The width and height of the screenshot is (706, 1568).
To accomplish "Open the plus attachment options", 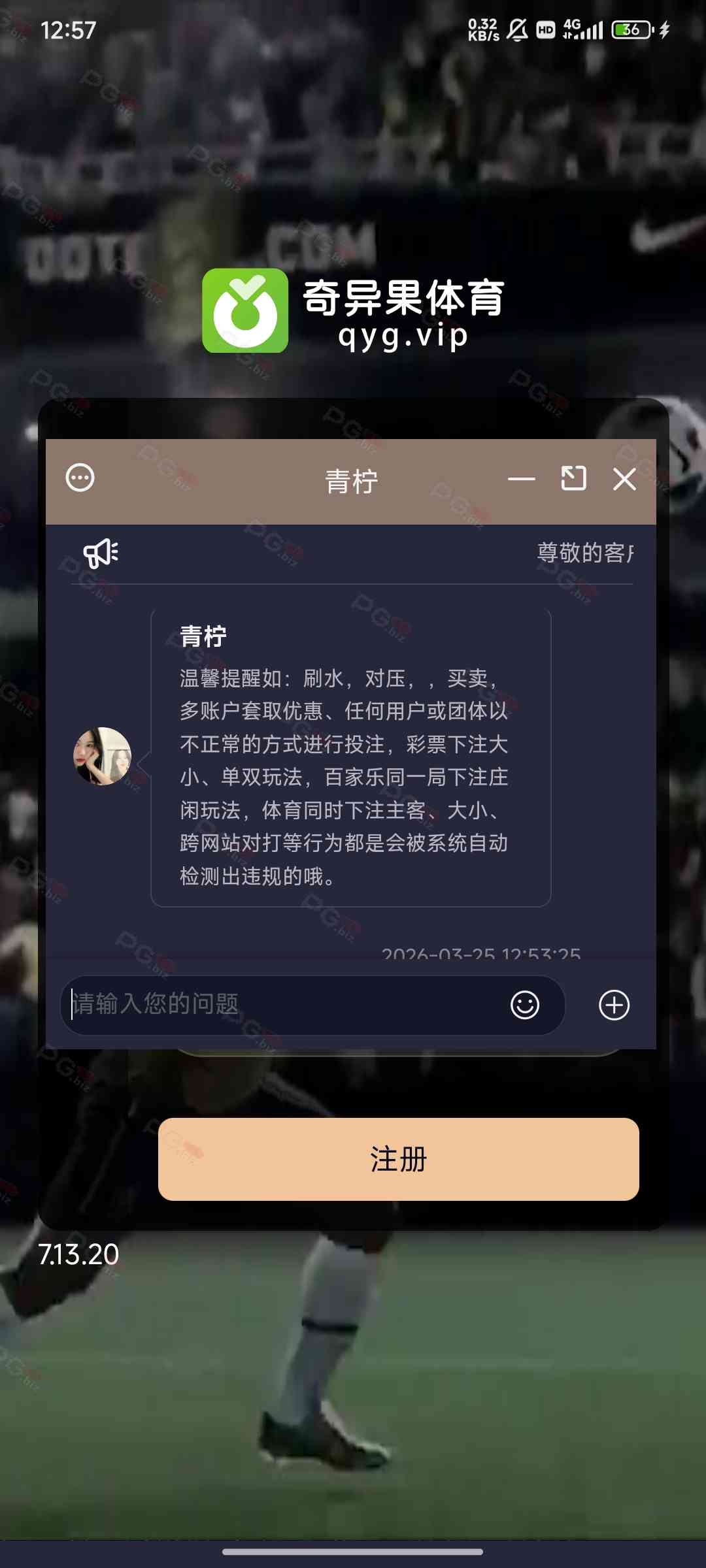I will click(x=614, y=1005).
